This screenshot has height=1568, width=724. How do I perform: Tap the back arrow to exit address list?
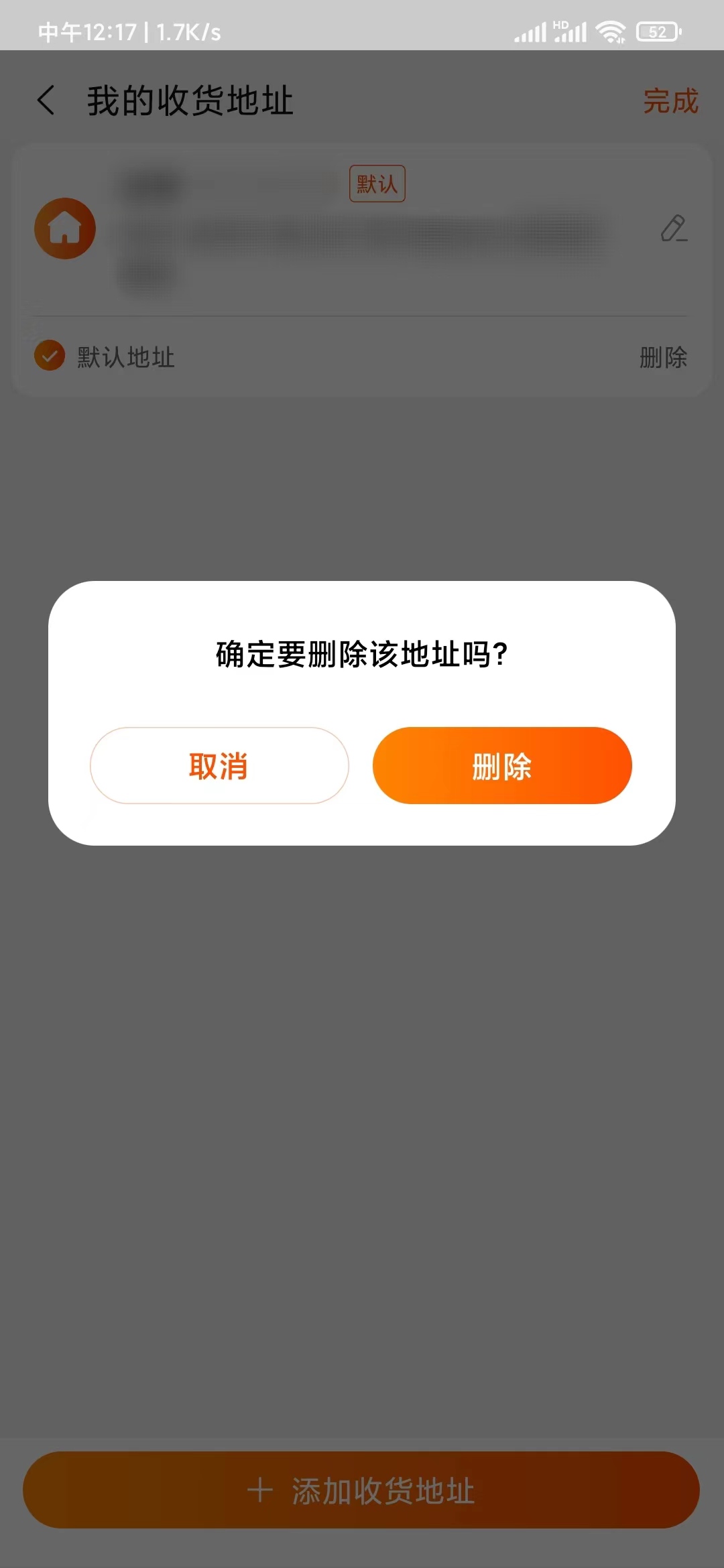(x=46, y=101)
